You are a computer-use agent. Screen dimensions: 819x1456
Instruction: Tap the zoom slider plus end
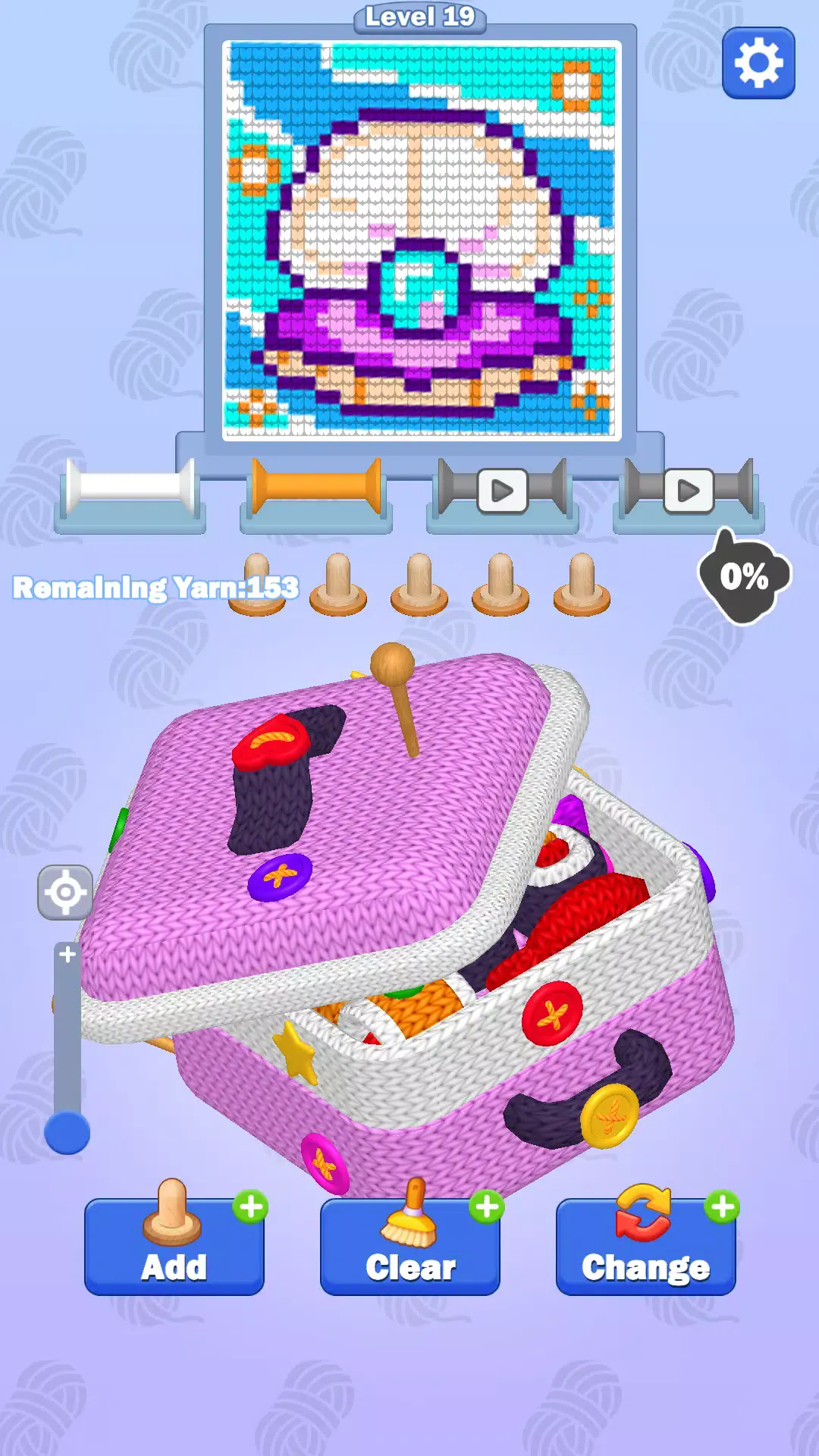[x=67, y=955]
